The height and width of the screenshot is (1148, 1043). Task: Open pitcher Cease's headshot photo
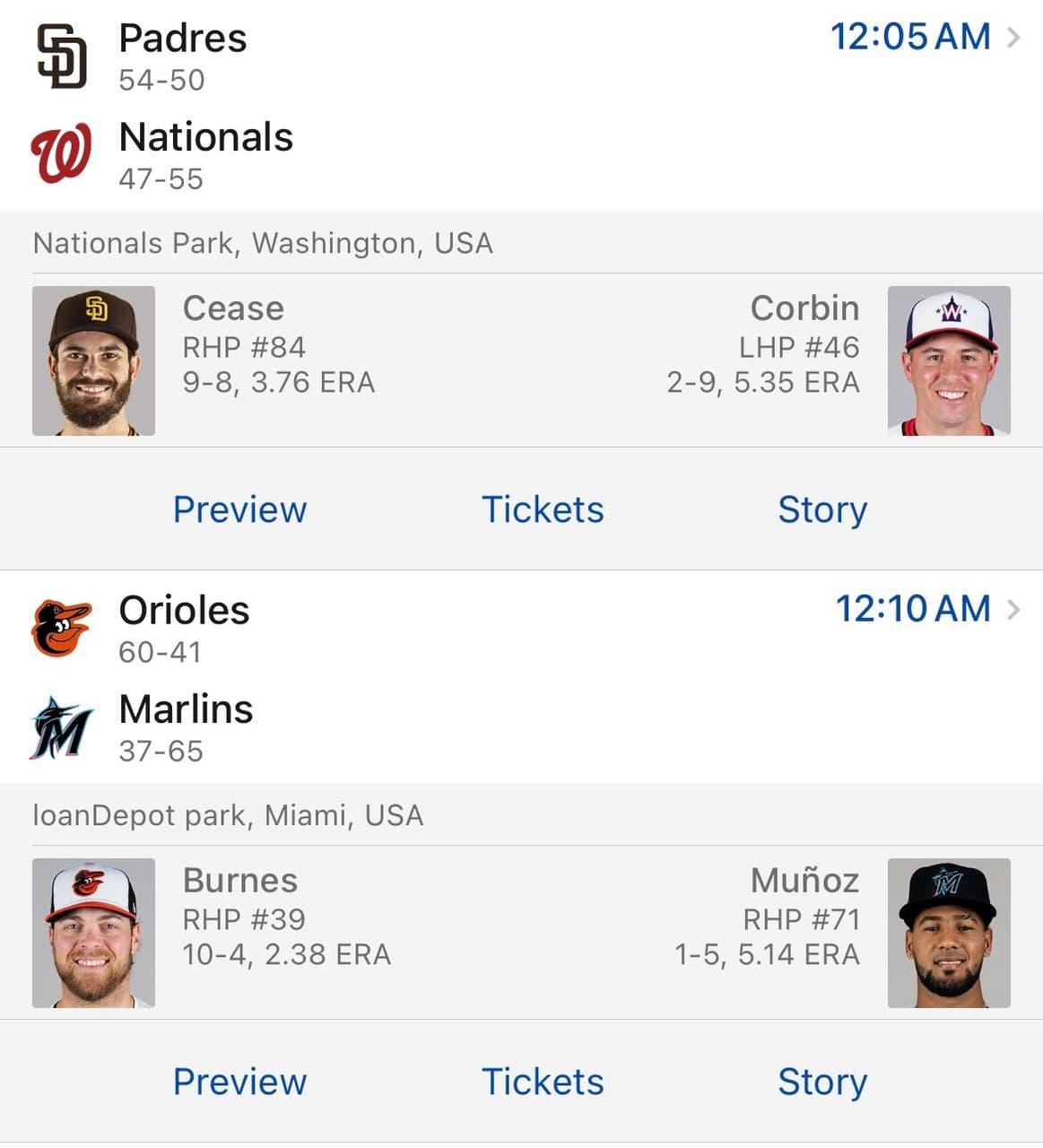click(x=93, y=361)
